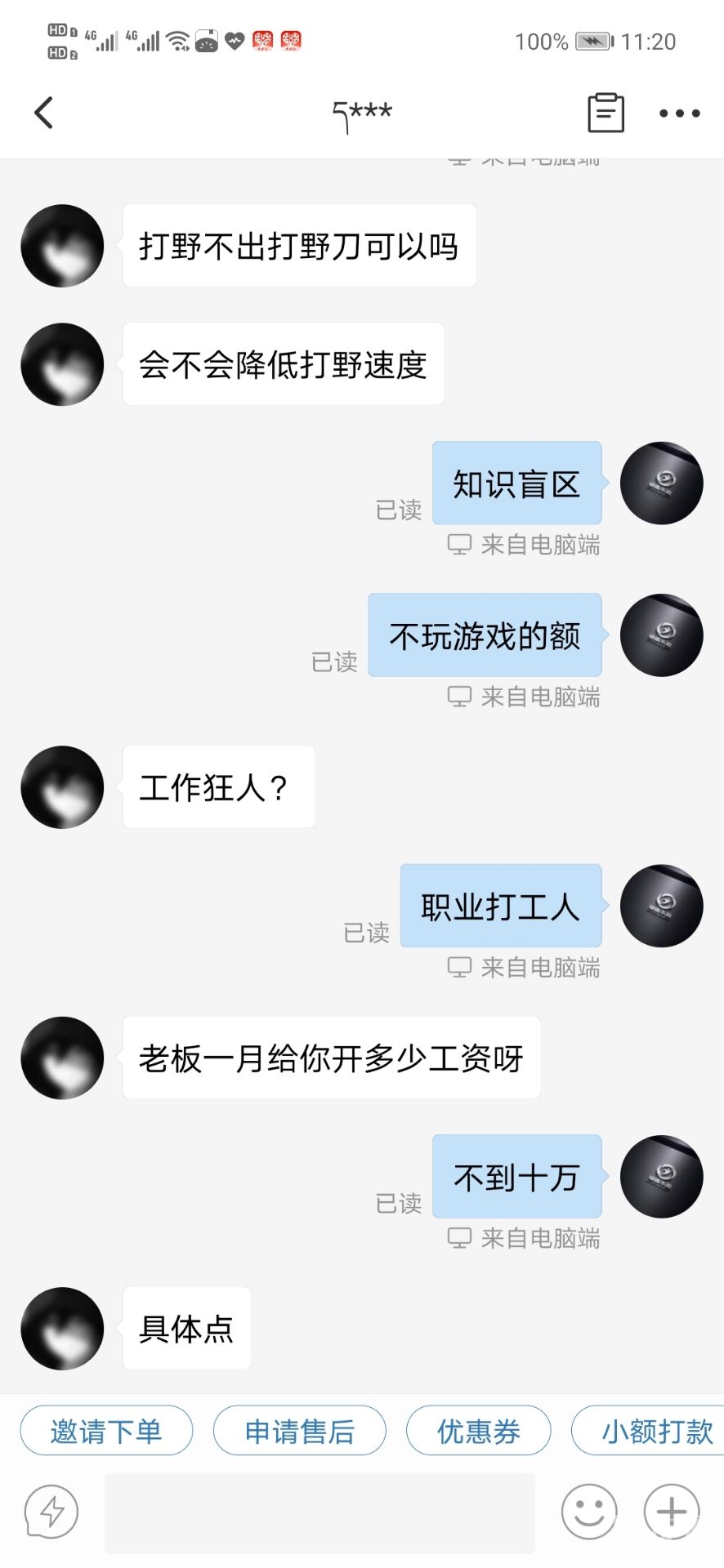Image resolution: width=724 pixels, height=1568 pixels.
Task: View your own avatar beside 知识盲区
Action: pos(661,483)
